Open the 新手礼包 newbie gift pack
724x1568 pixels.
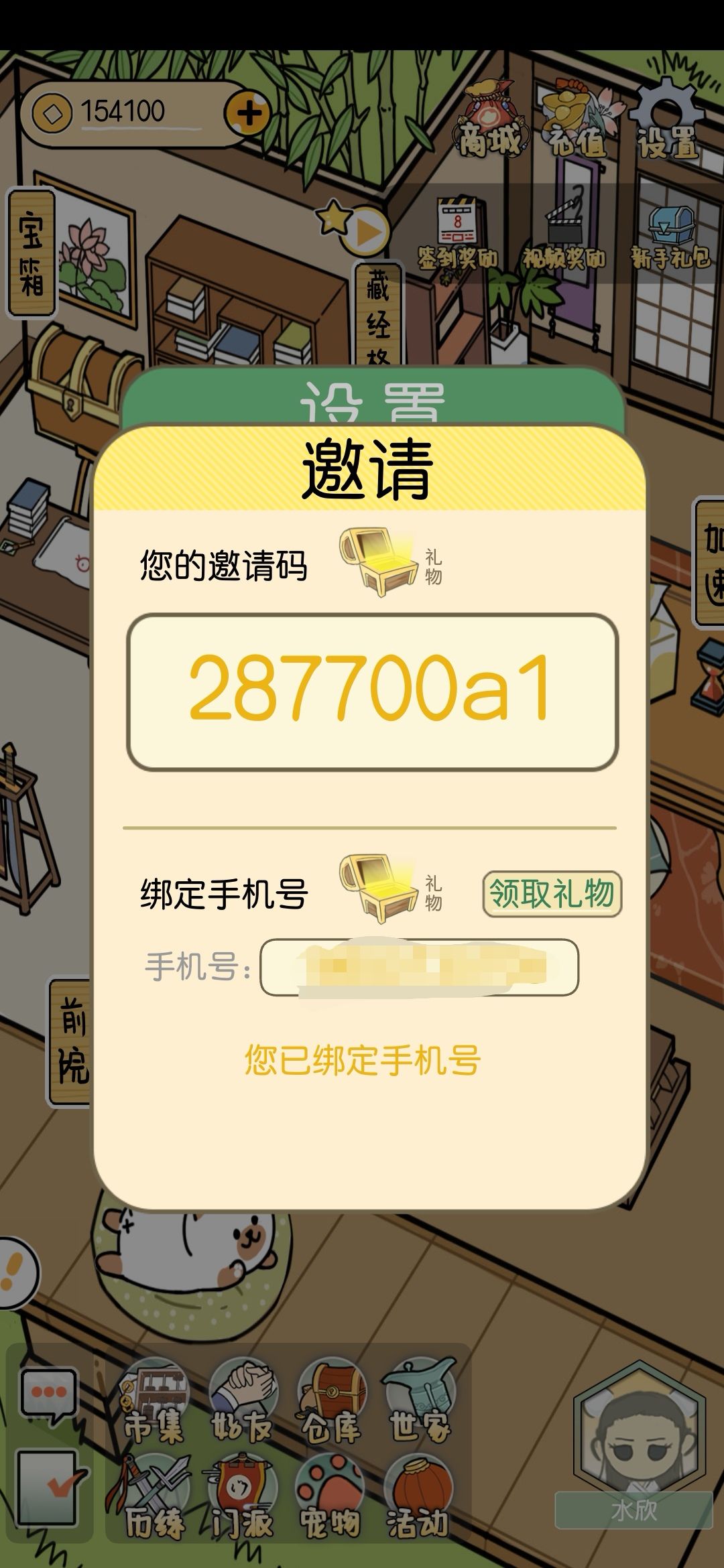(670, 234)
